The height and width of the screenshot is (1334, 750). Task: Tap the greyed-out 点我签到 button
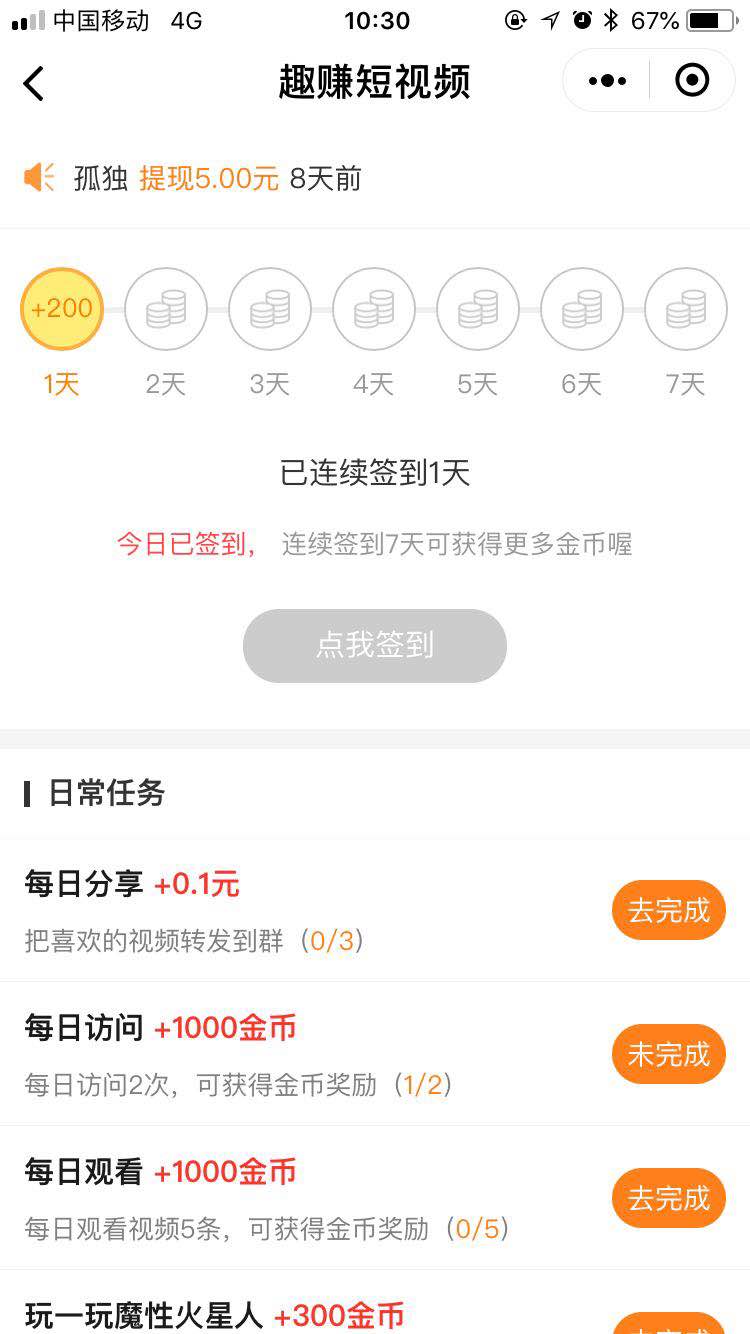pos(375,646)
